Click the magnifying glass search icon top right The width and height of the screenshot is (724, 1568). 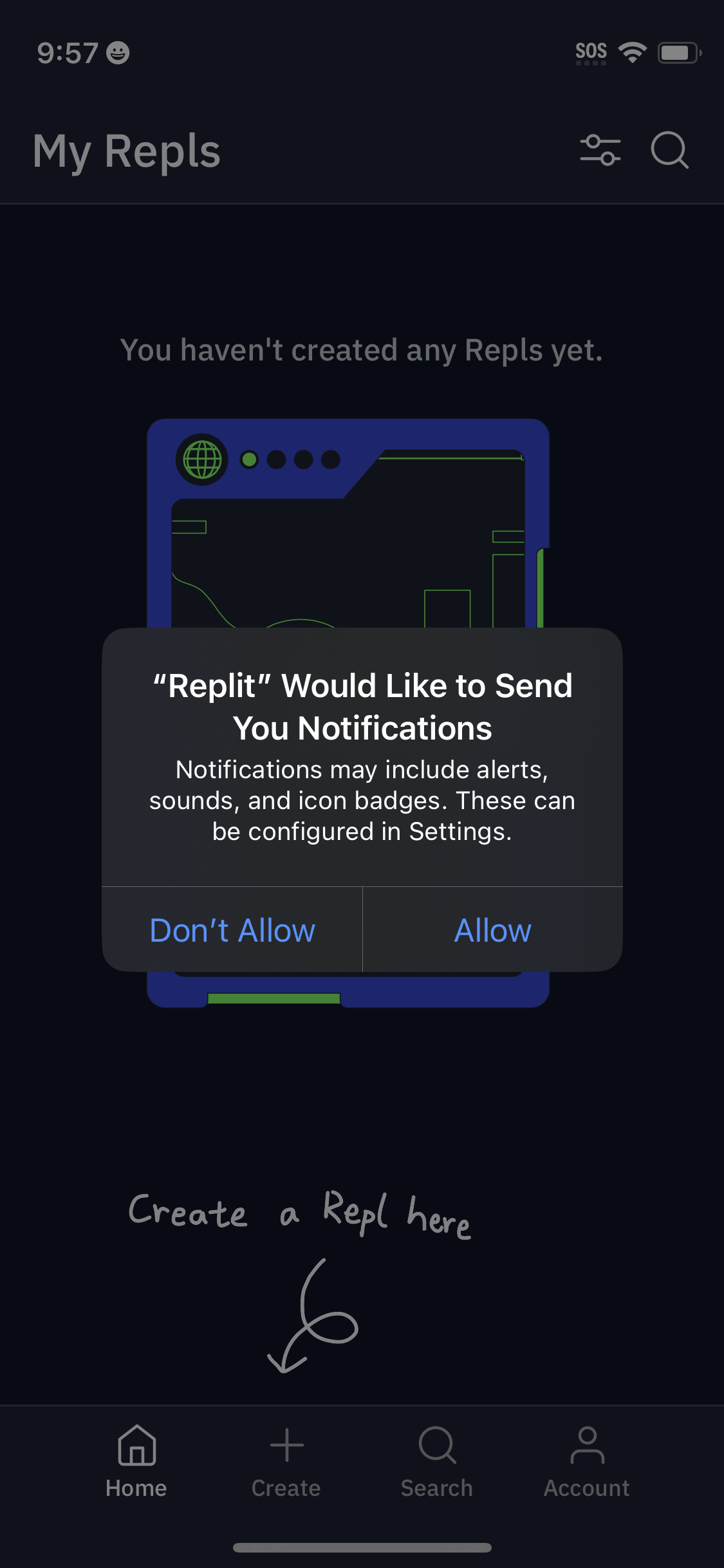point(669,151)
